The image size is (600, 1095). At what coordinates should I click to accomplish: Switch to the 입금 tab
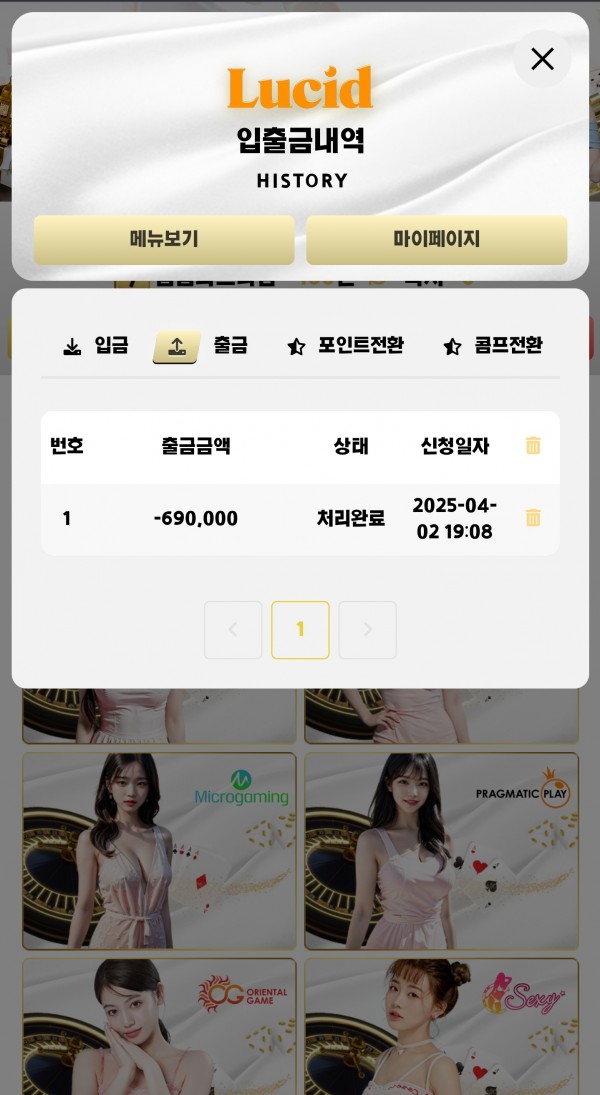click(x=96, y=346)
